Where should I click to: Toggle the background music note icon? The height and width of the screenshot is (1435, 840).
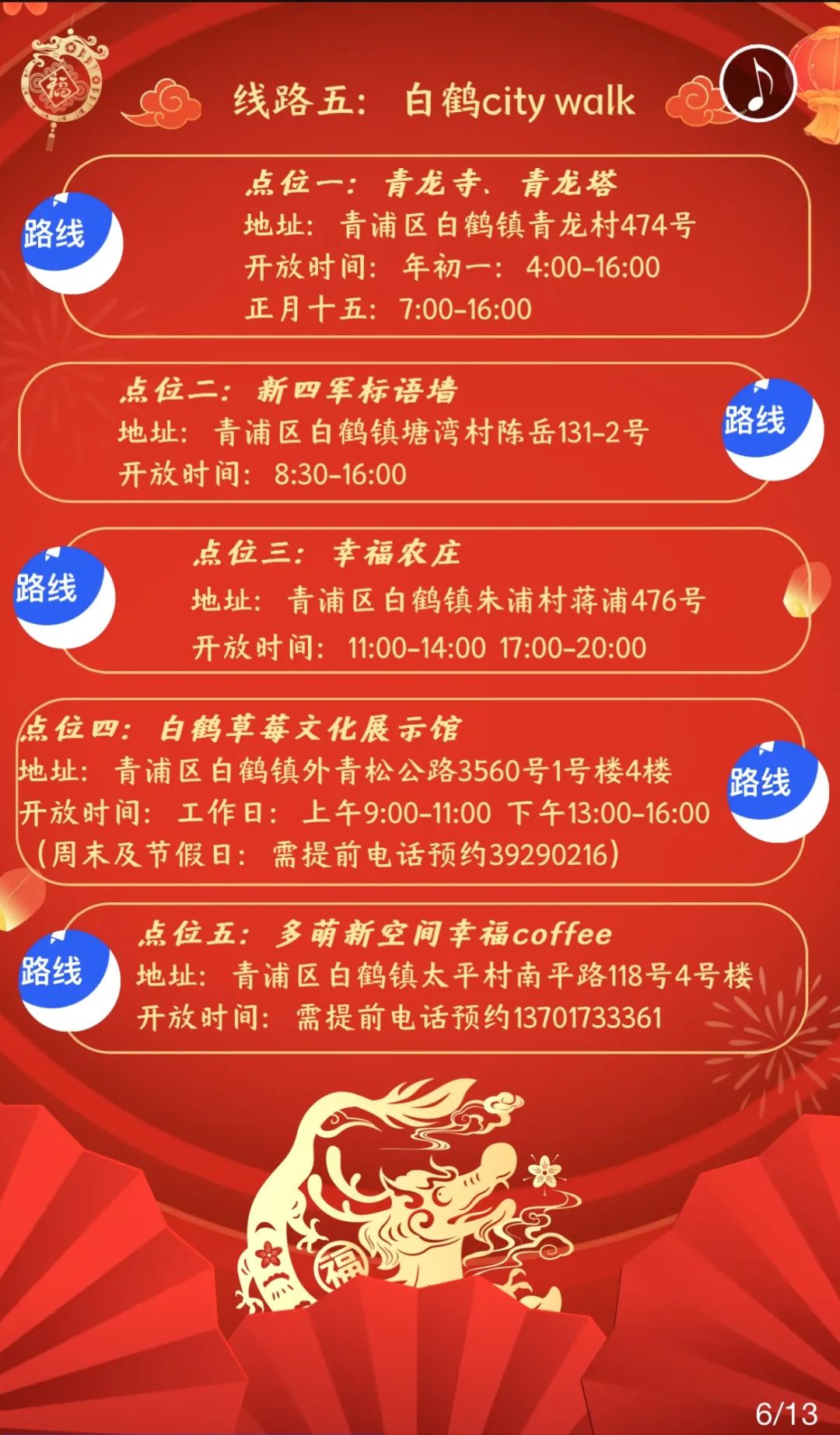757,82
